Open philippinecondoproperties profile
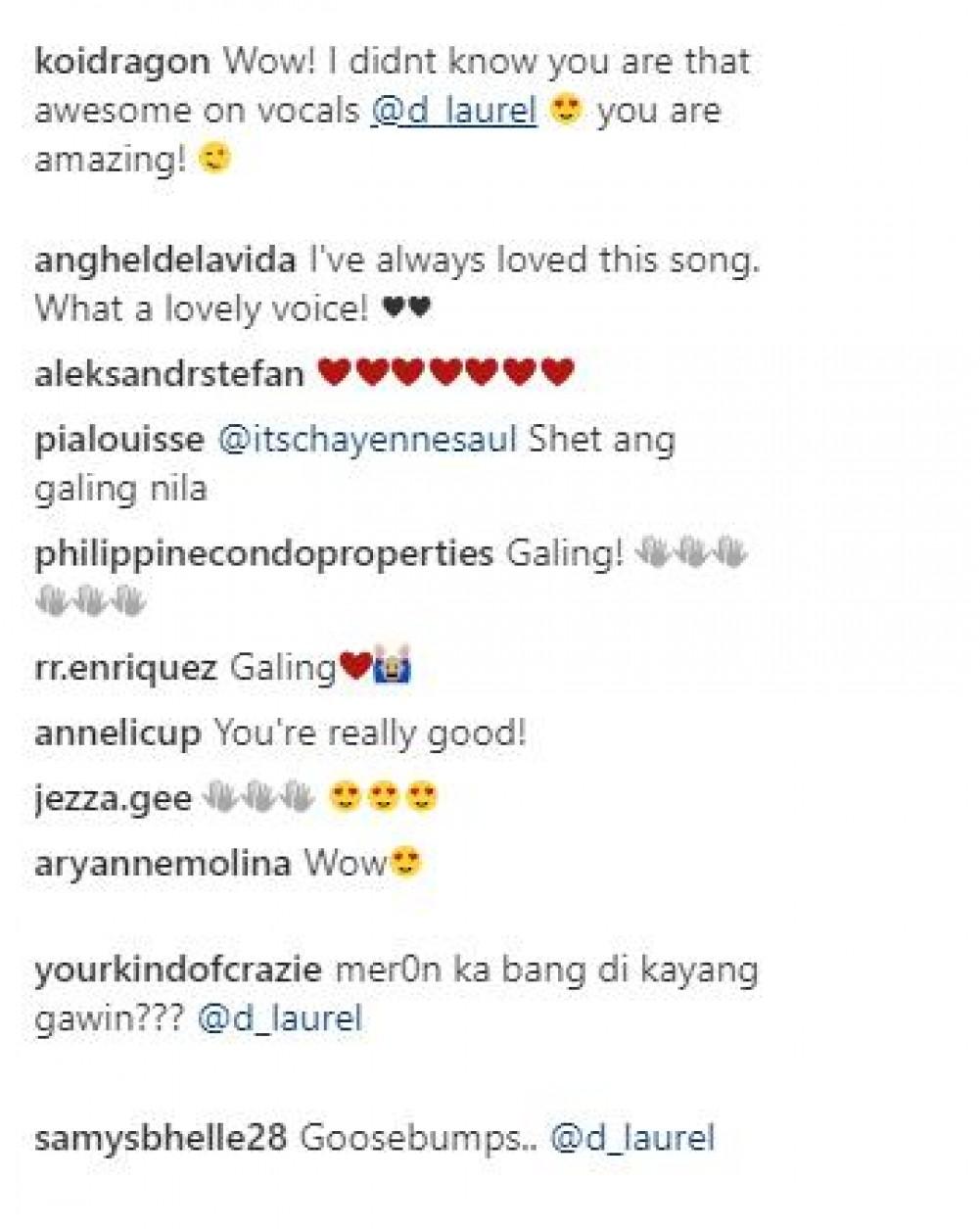The image size is (980, 1229). click(x=263, y=554)
